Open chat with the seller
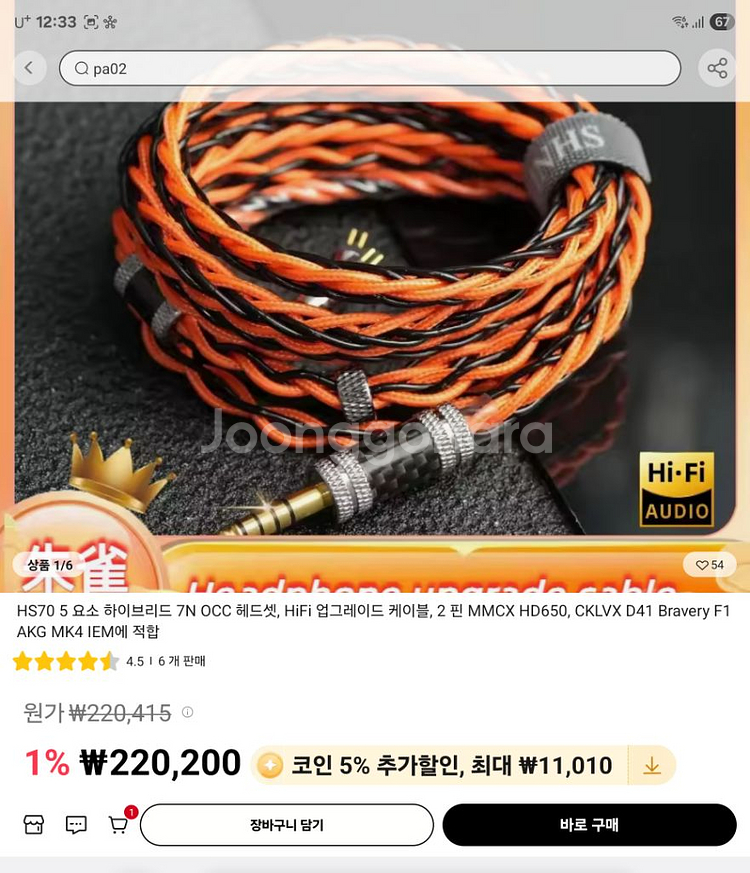This screenshot has height=873, width=750. click(x=76, y=825)
